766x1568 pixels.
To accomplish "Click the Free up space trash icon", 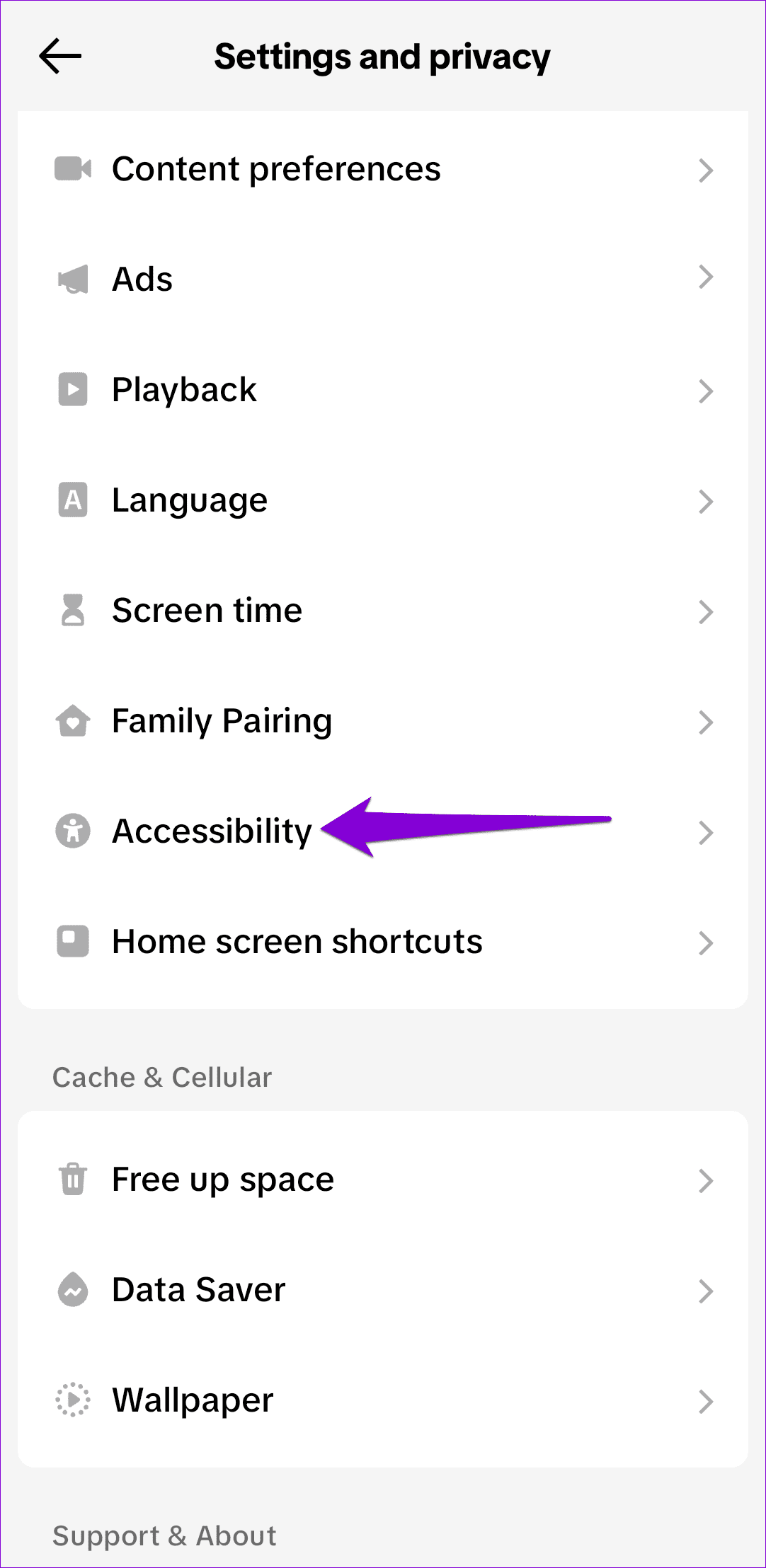I will point(73,1180).
